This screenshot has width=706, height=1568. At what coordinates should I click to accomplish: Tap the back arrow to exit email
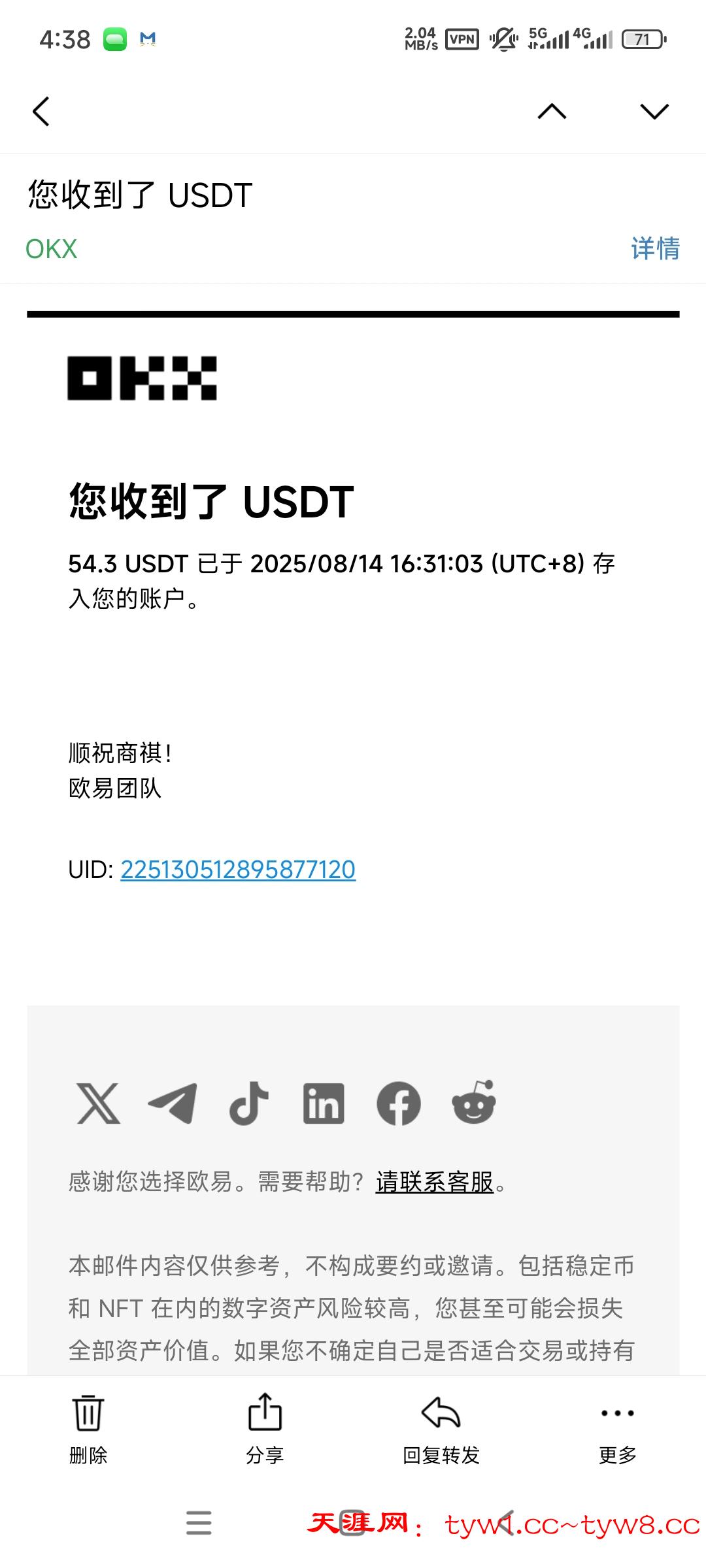pyautogui.click(x=41, y=111)
